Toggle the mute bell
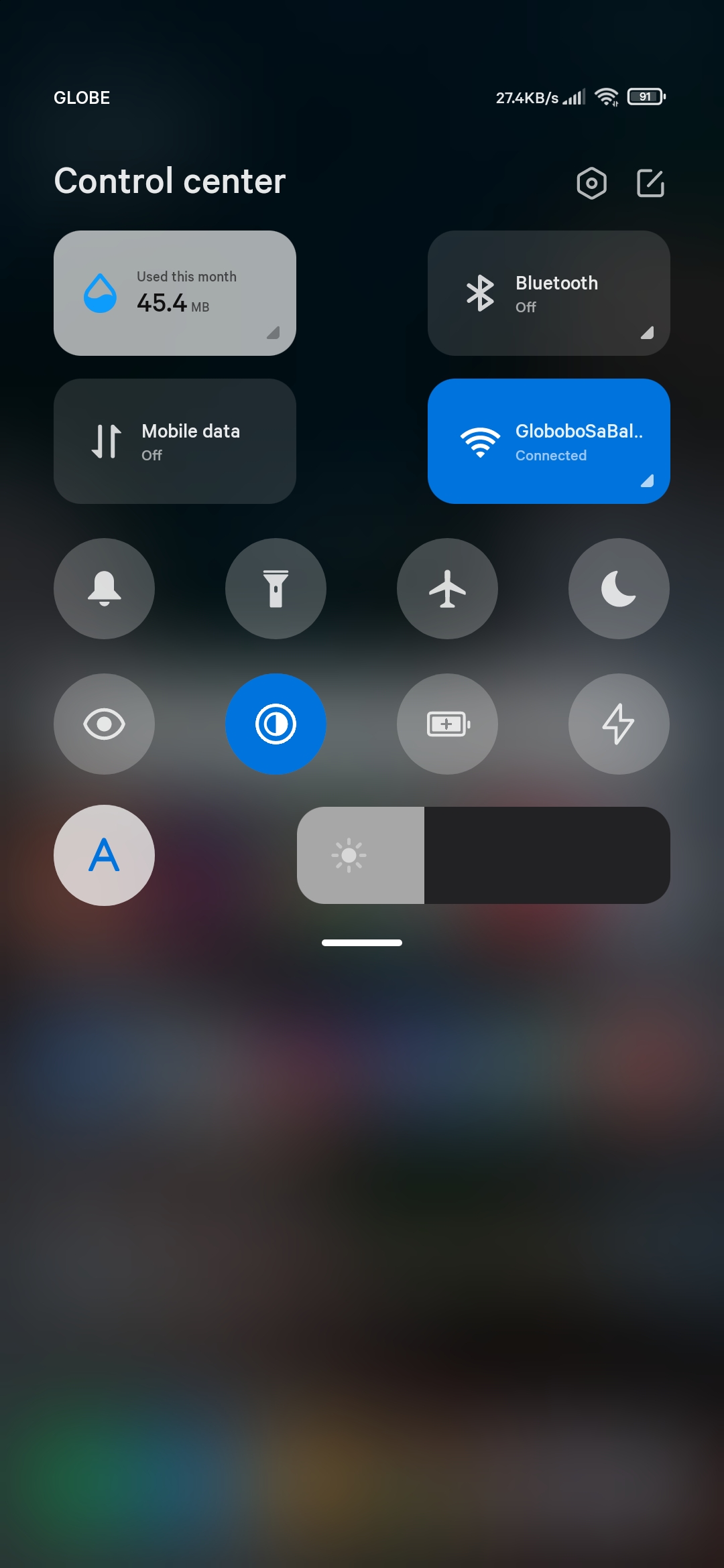724x1568 pixels. (x=104, y=588)
